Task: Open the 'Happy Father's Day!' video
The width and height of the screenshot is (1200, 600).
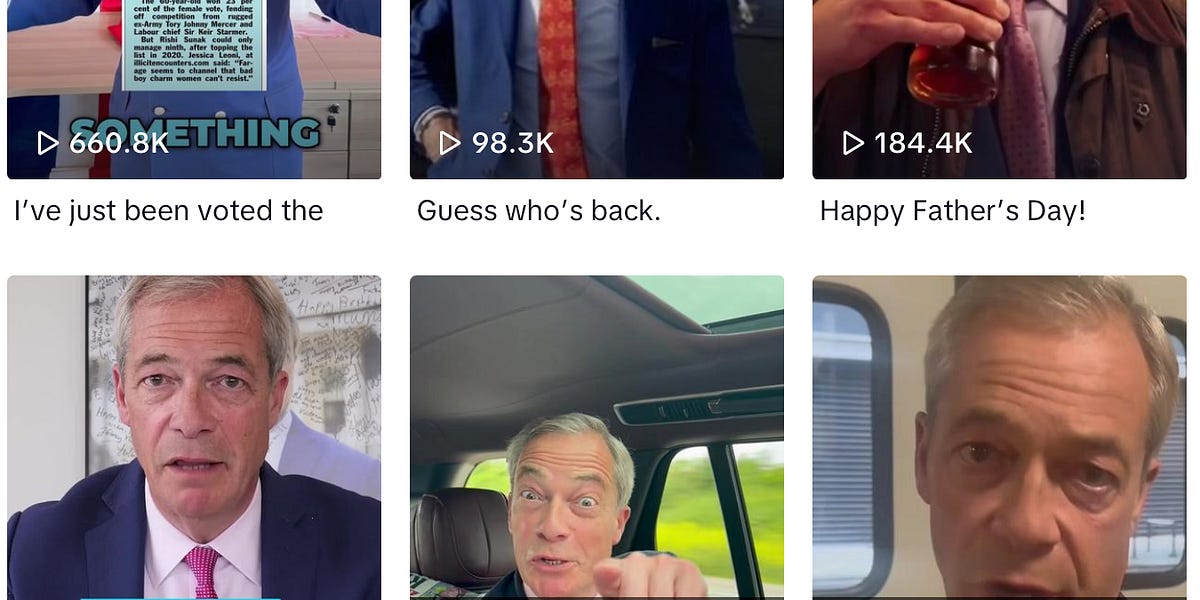Action: 998,90
